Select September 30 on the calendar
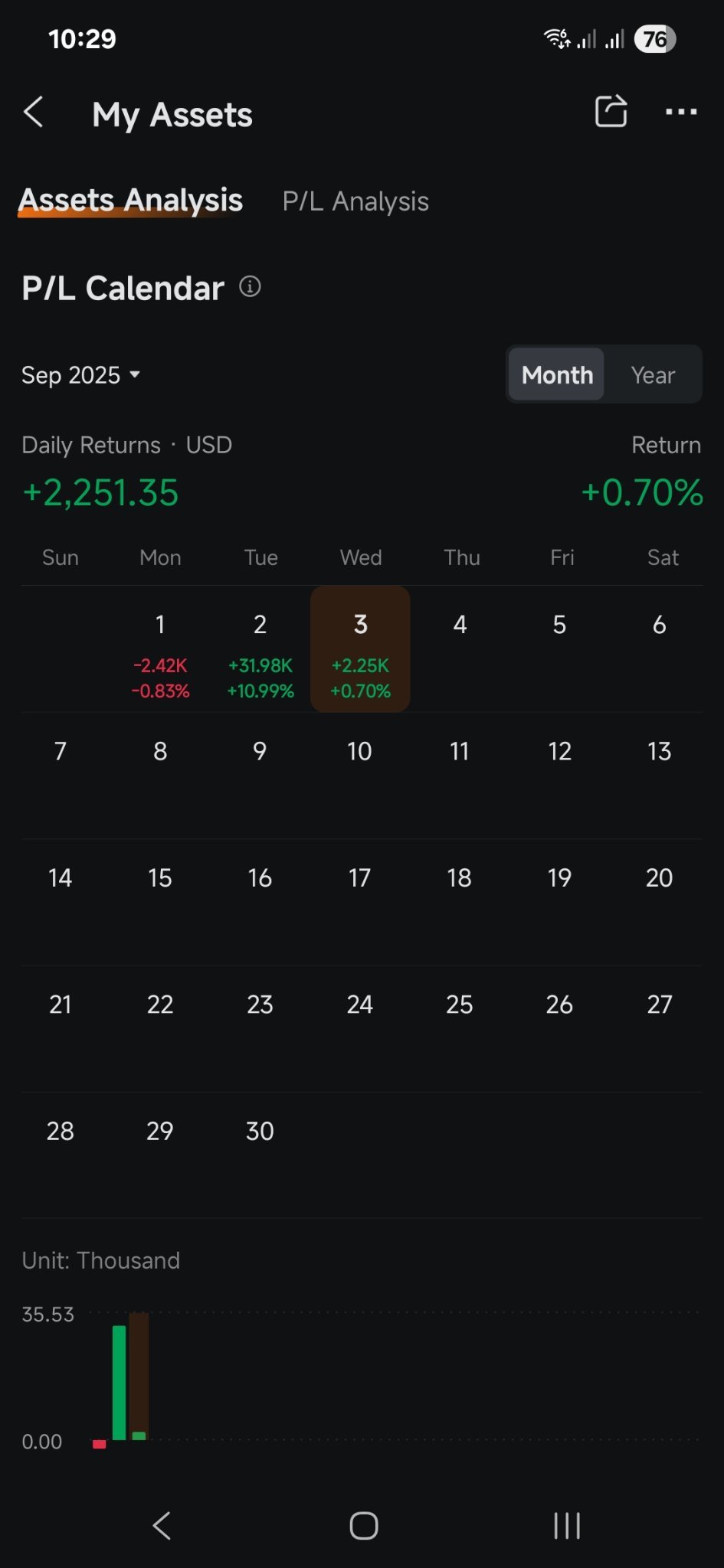This screenshot has width=724, height=1568. pos(260,1131)
